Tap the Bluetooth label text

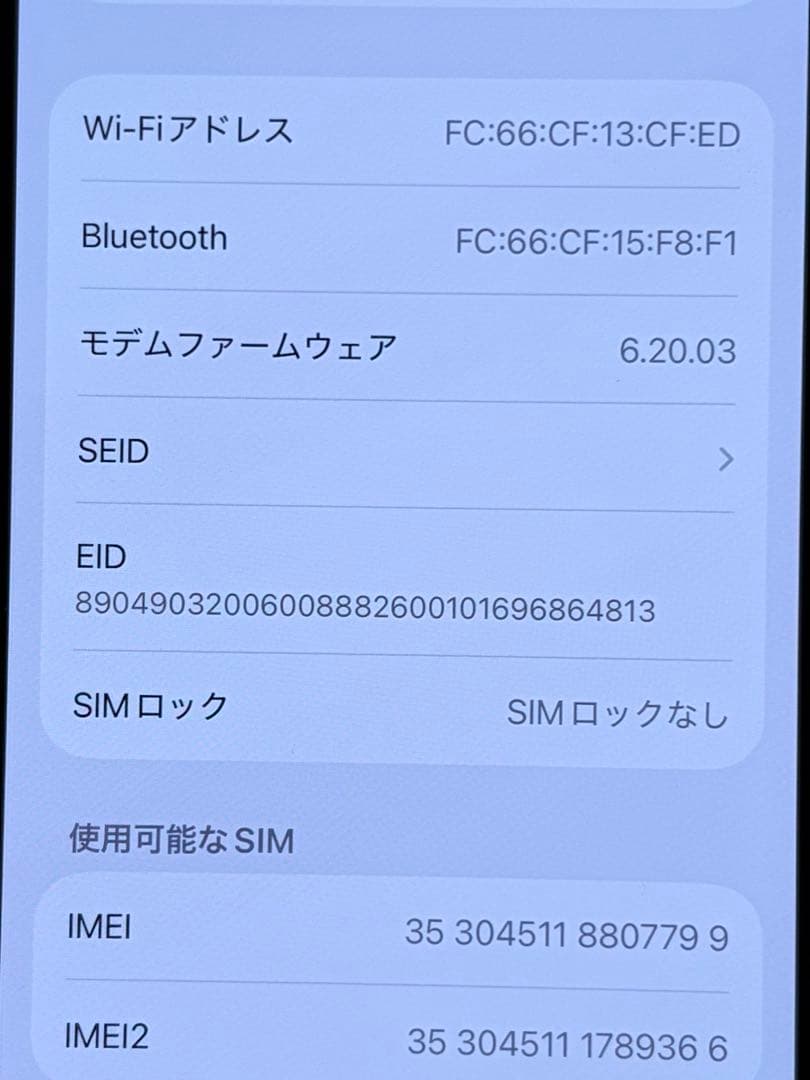point(155,239)
